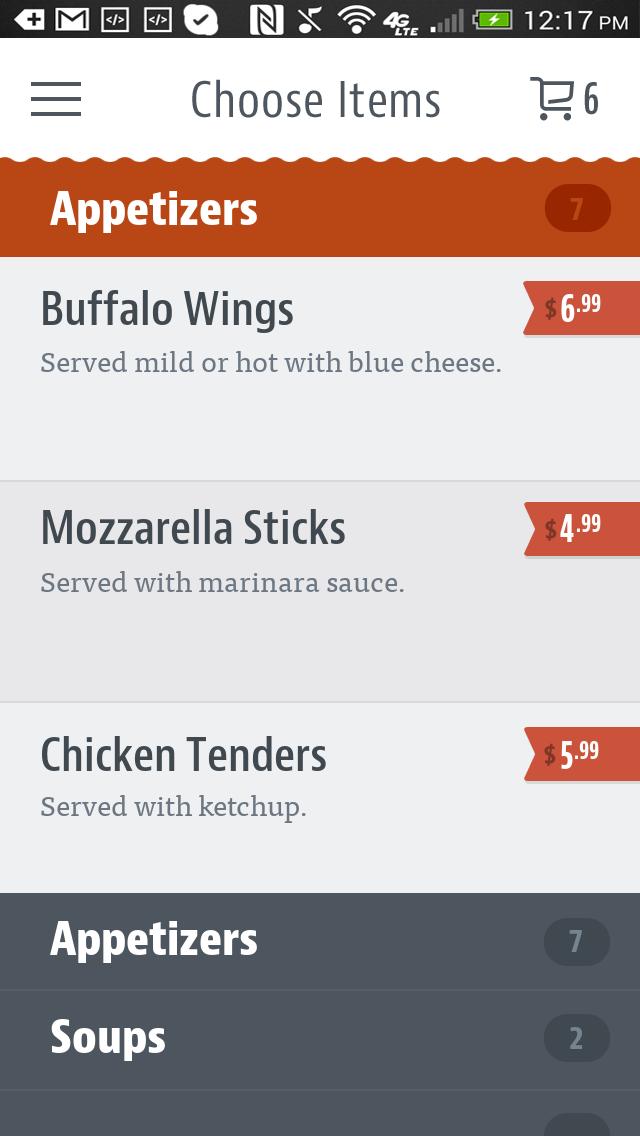The image size is (640, 1136).
Task: Collapse the orange Appetizers header
Action: pos(320,209)
